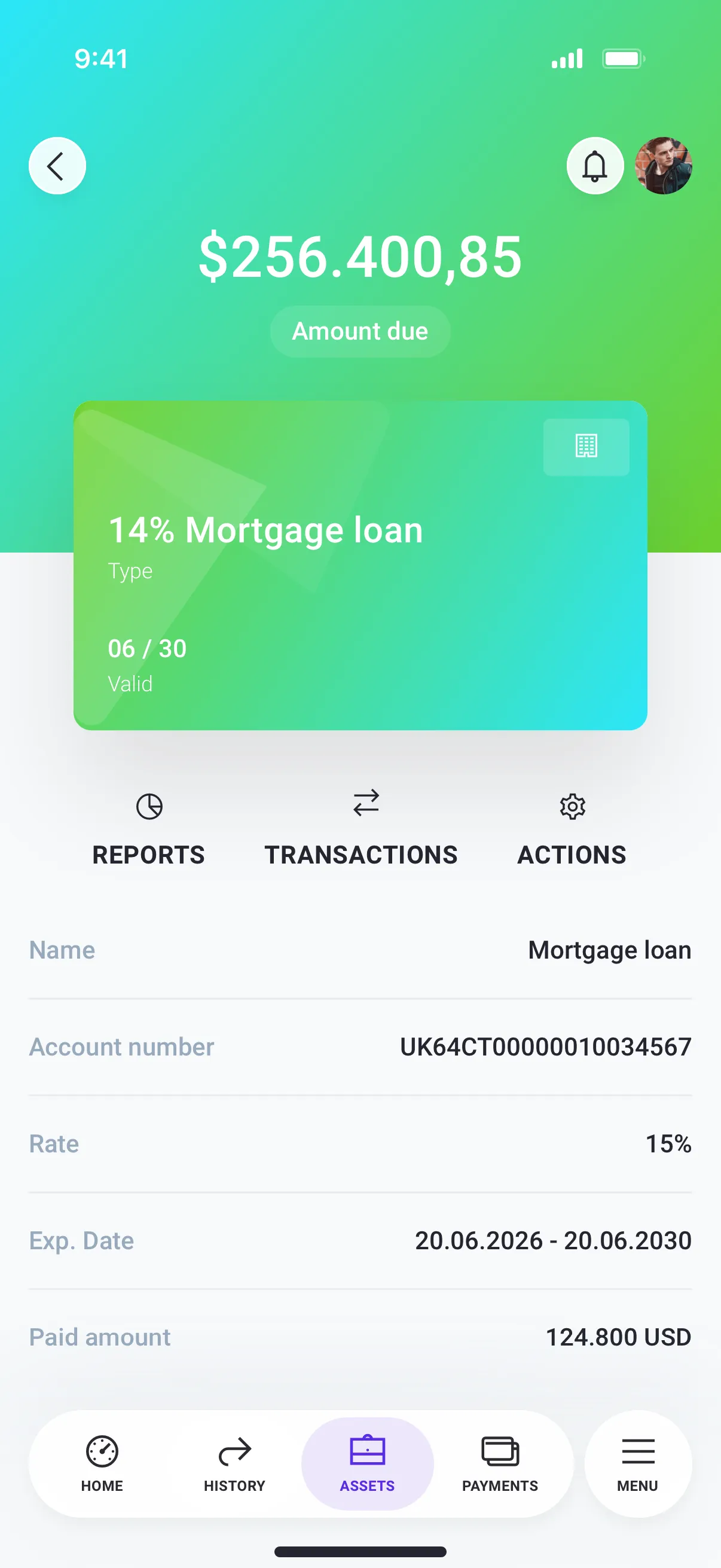Tap the History arrow icon

tap(235, 1450)
